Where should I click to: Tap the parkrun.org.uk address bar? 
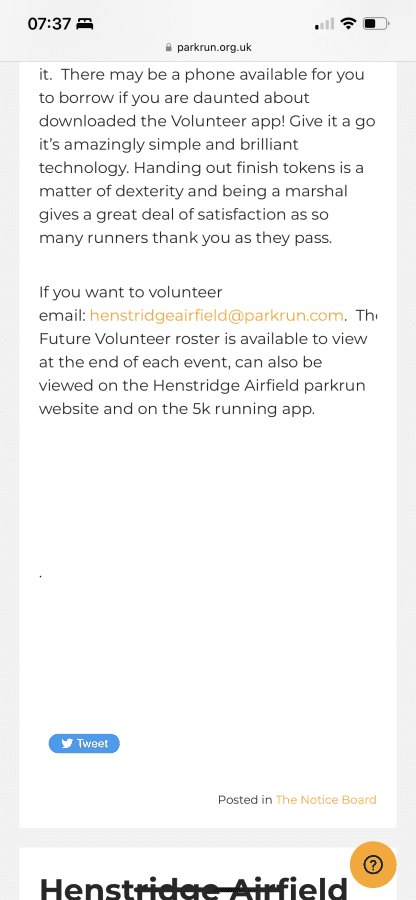[x=208, y=48]
